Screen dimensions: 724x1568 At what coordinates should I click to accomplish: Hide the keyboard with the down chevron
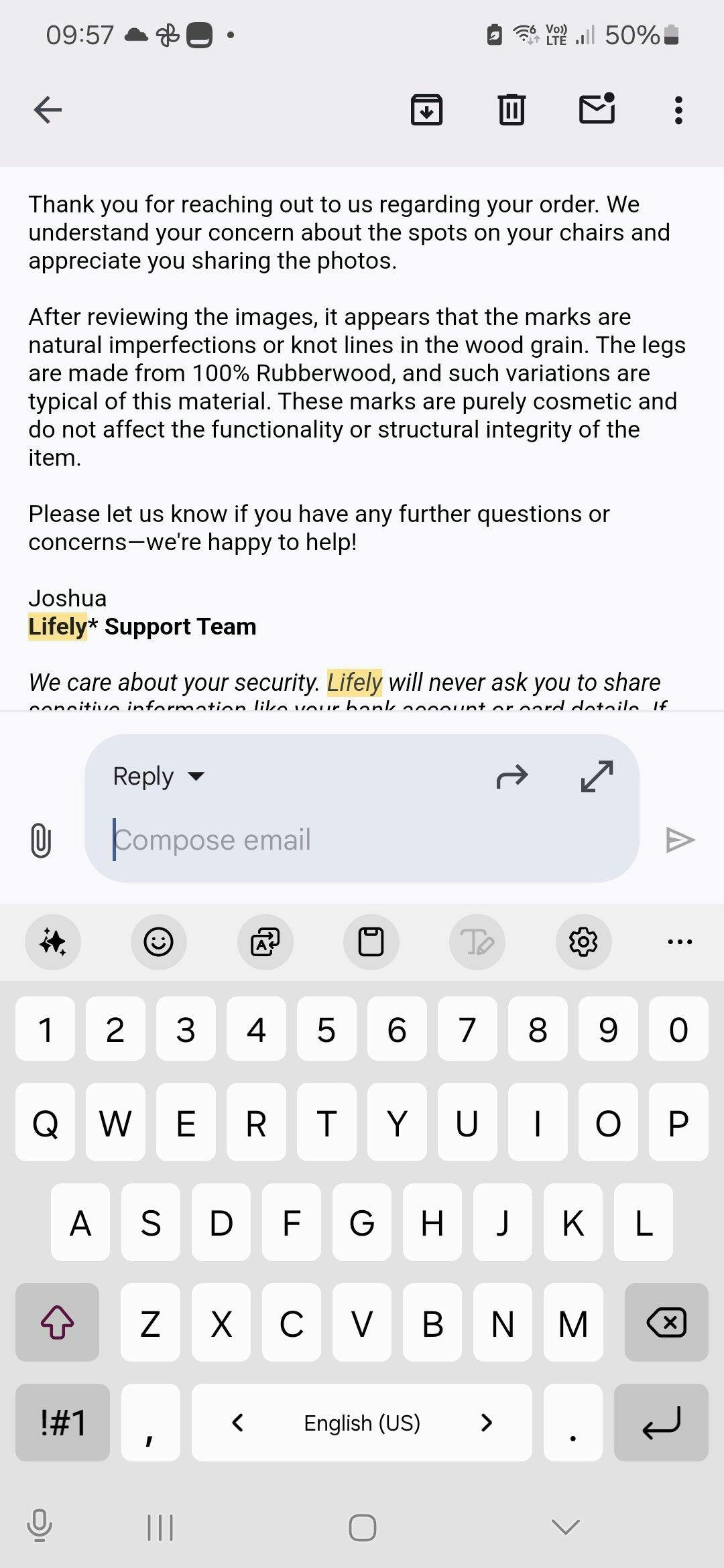(x=565, y=1528)
